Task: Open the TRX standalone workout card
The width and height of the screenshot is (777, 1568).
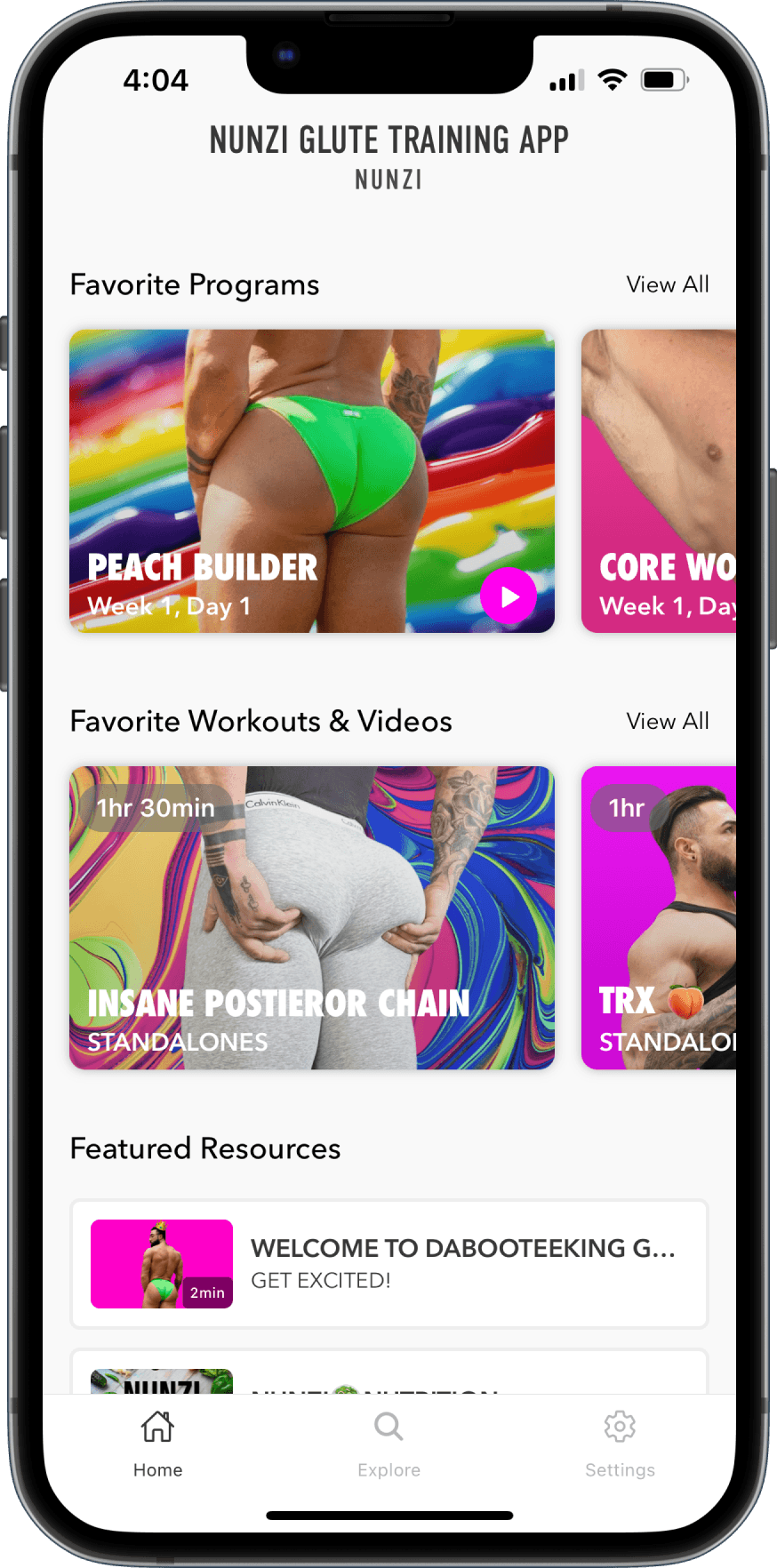Action: [x=659, y=917]
